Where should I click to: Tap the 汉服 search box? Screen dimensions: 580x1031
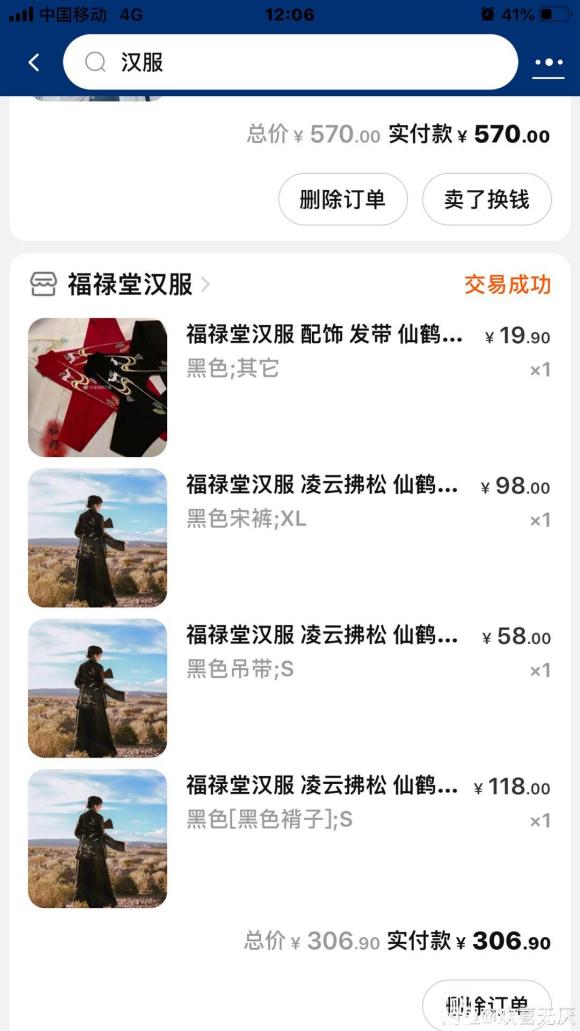(x=290, y=62)
